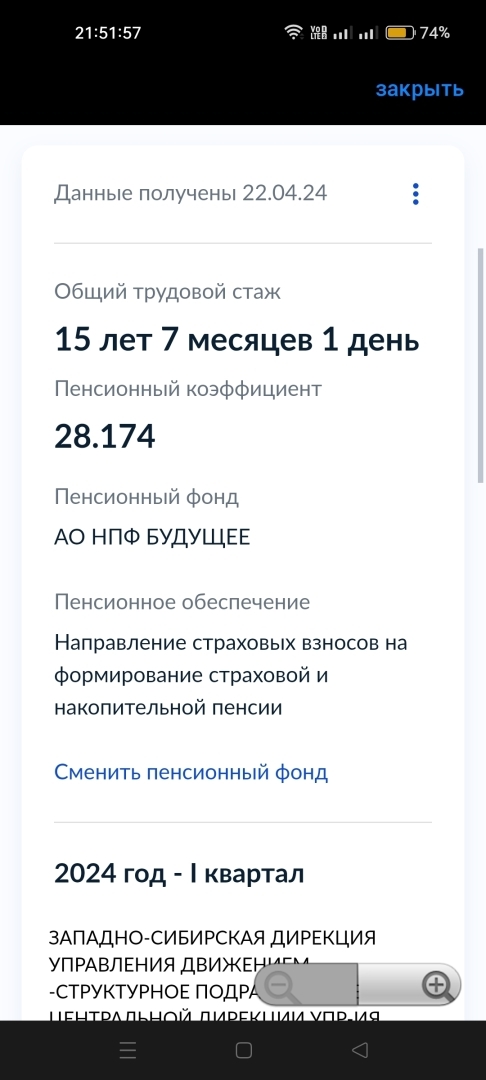
Task: Go back with the system back button
Action: coord(359,1050)
